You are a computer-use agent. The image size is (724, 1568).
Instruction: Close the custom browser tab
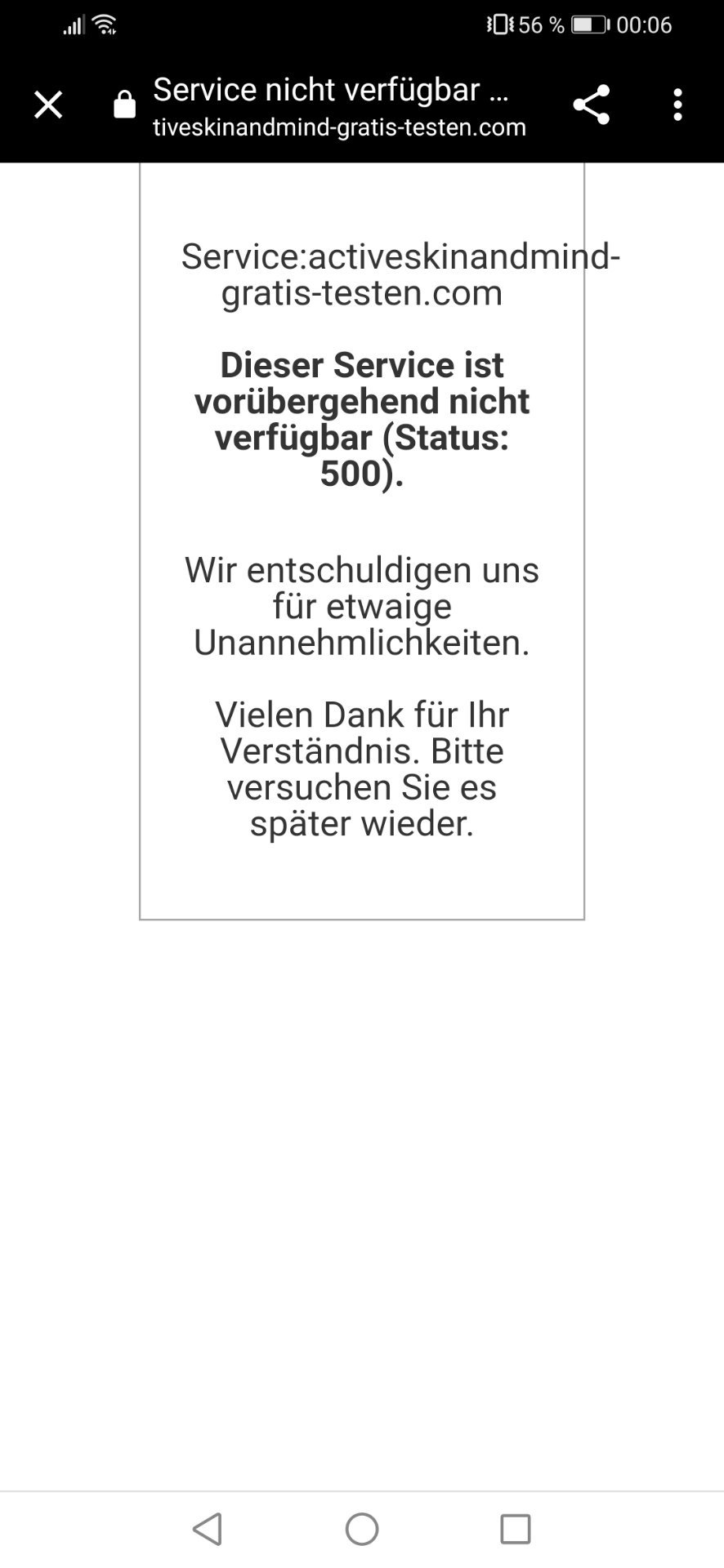[48, 105]
